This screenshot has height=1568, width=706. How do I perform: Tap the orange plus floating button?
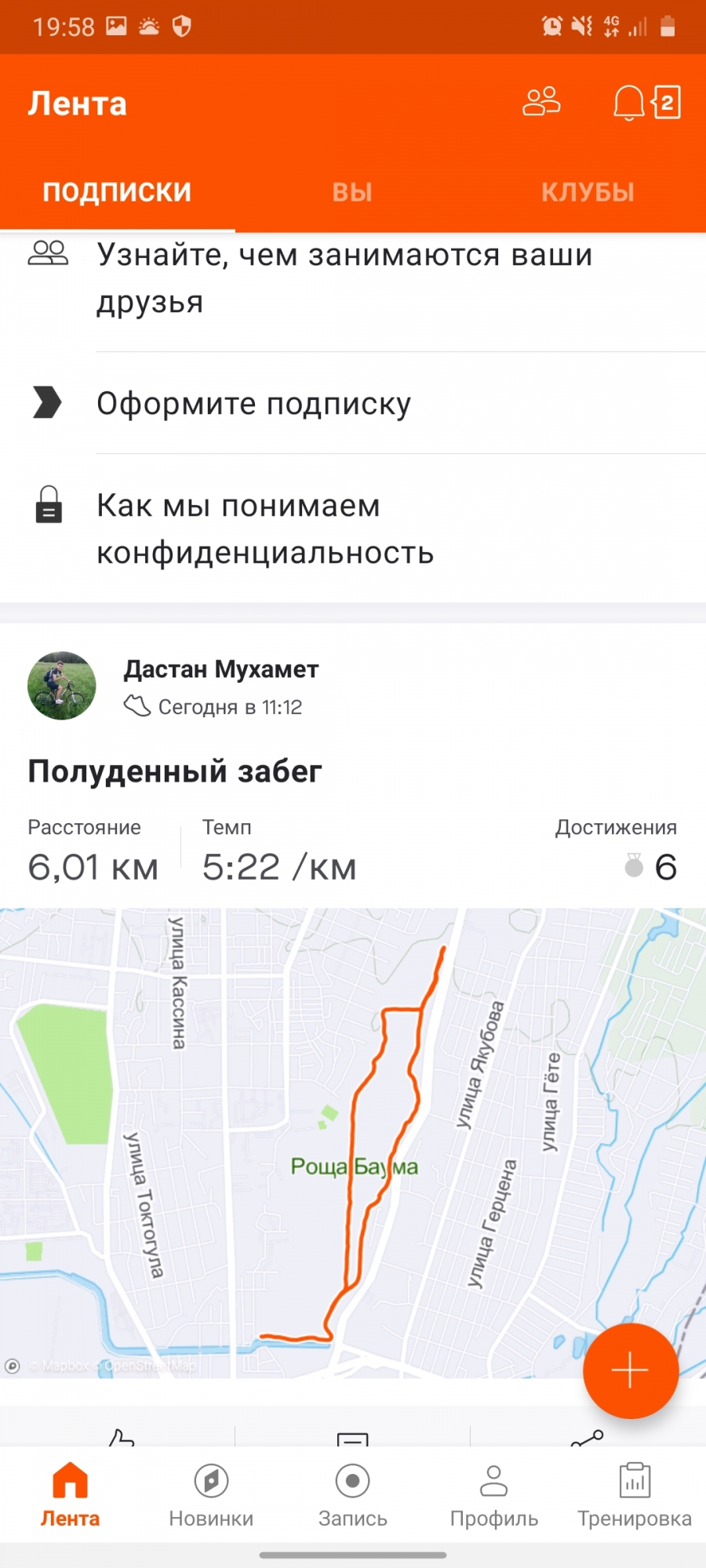tap(630, 1371)
